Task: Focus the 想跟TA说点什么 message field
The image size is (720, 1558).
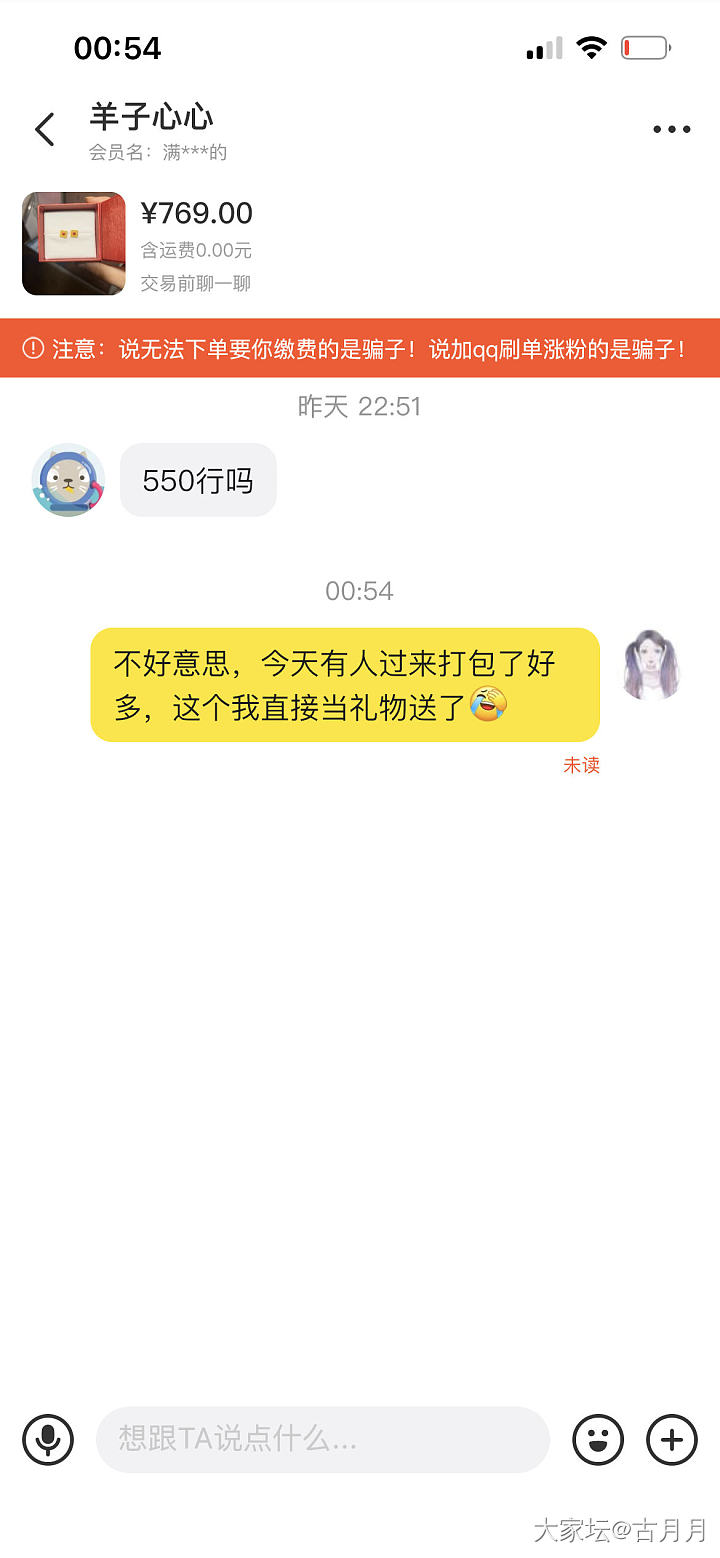Action: 322,1440
